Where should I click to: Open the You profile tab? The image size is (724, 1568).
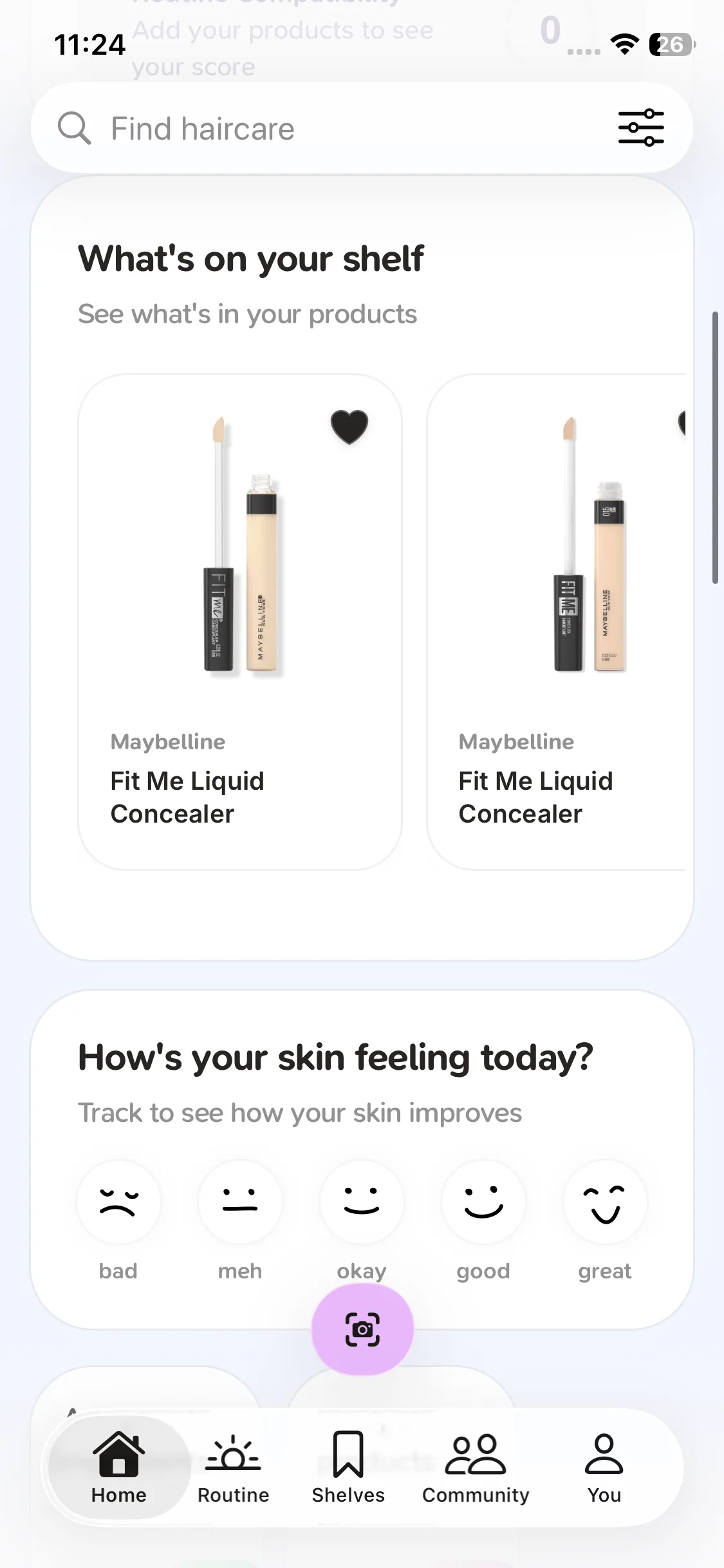[x=604, y=1468]
